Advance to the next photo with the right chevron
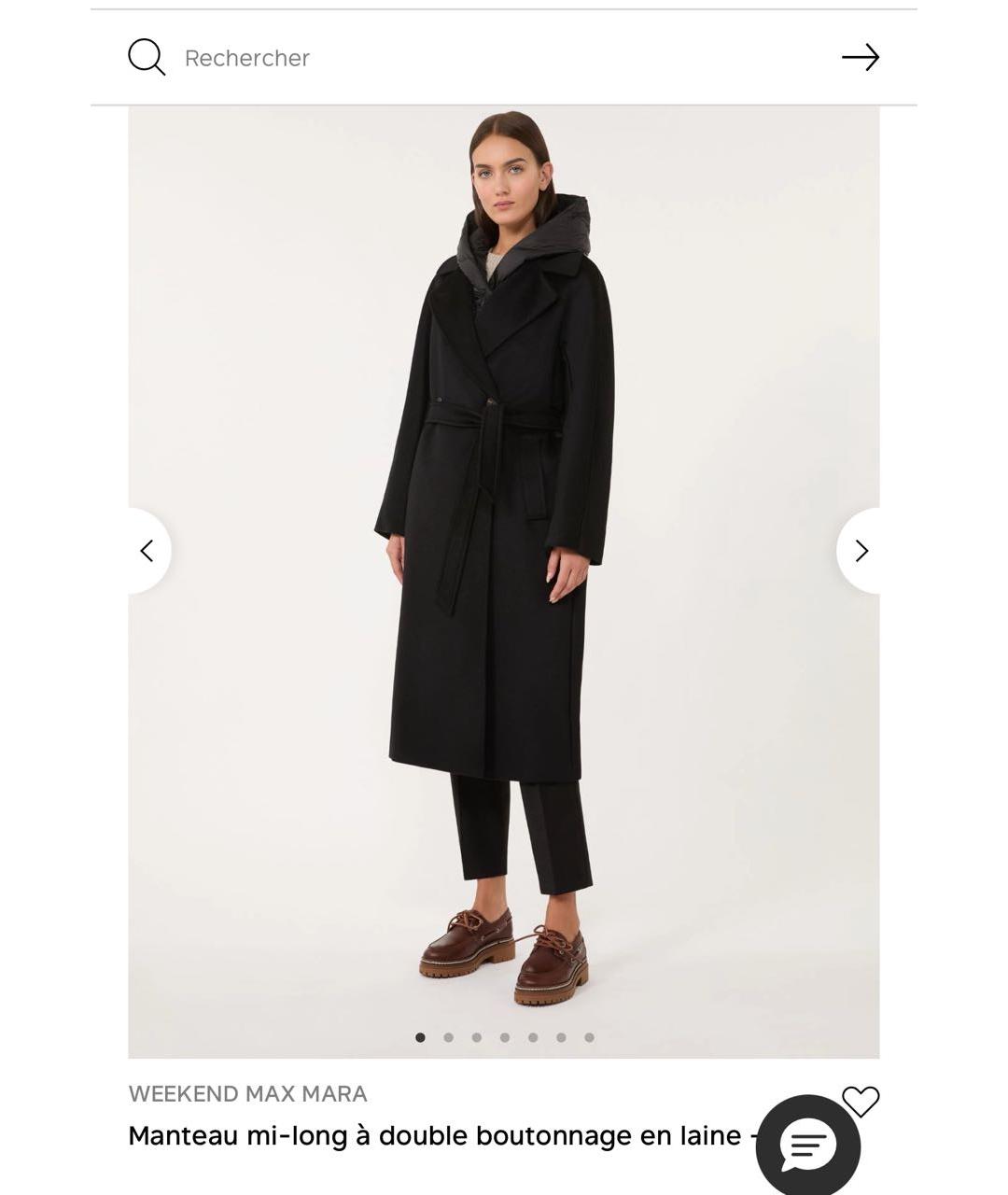 862,551
